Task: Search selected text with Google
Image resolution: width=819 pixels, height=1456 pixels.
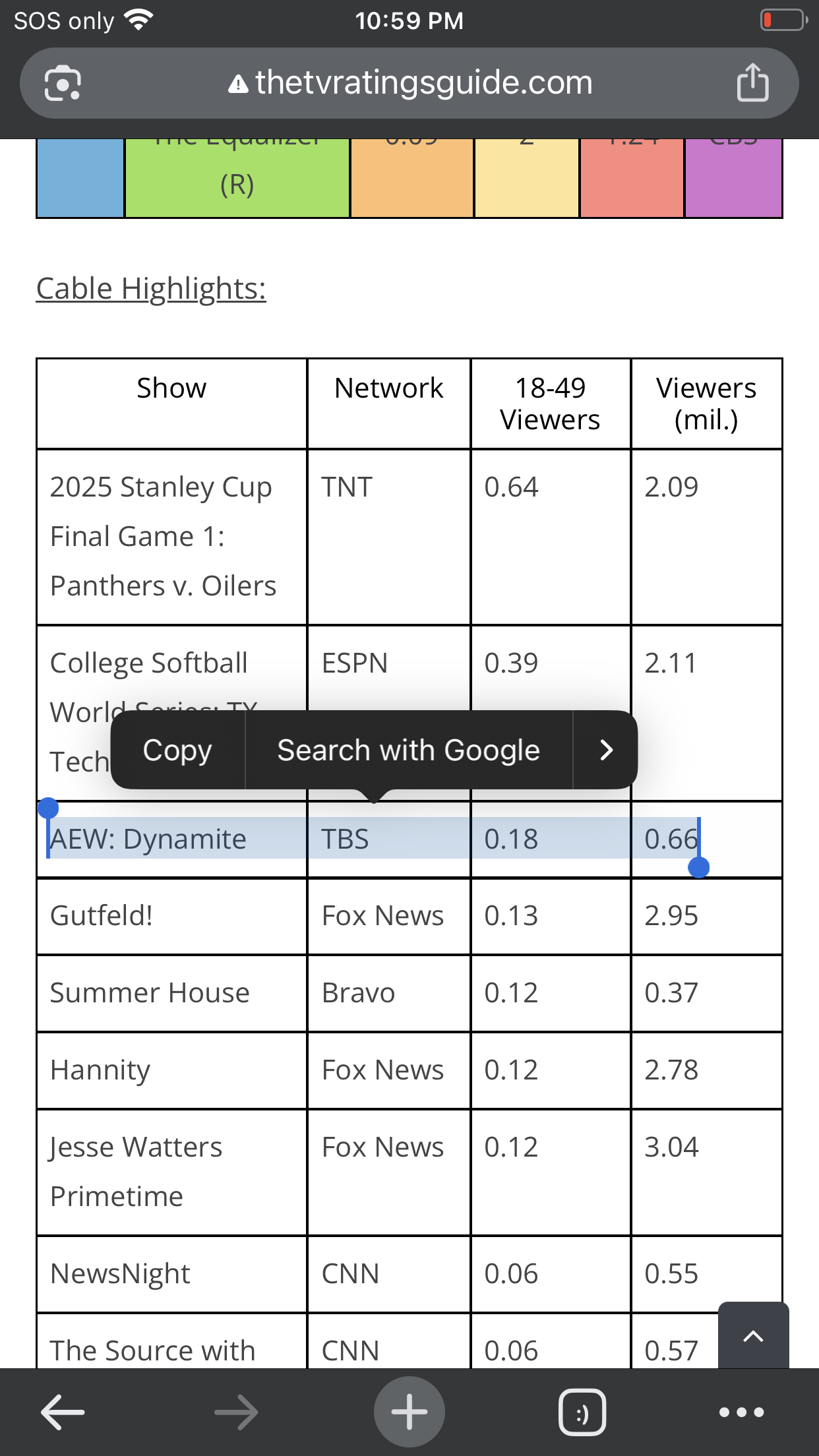Action: tap(408, 750)
